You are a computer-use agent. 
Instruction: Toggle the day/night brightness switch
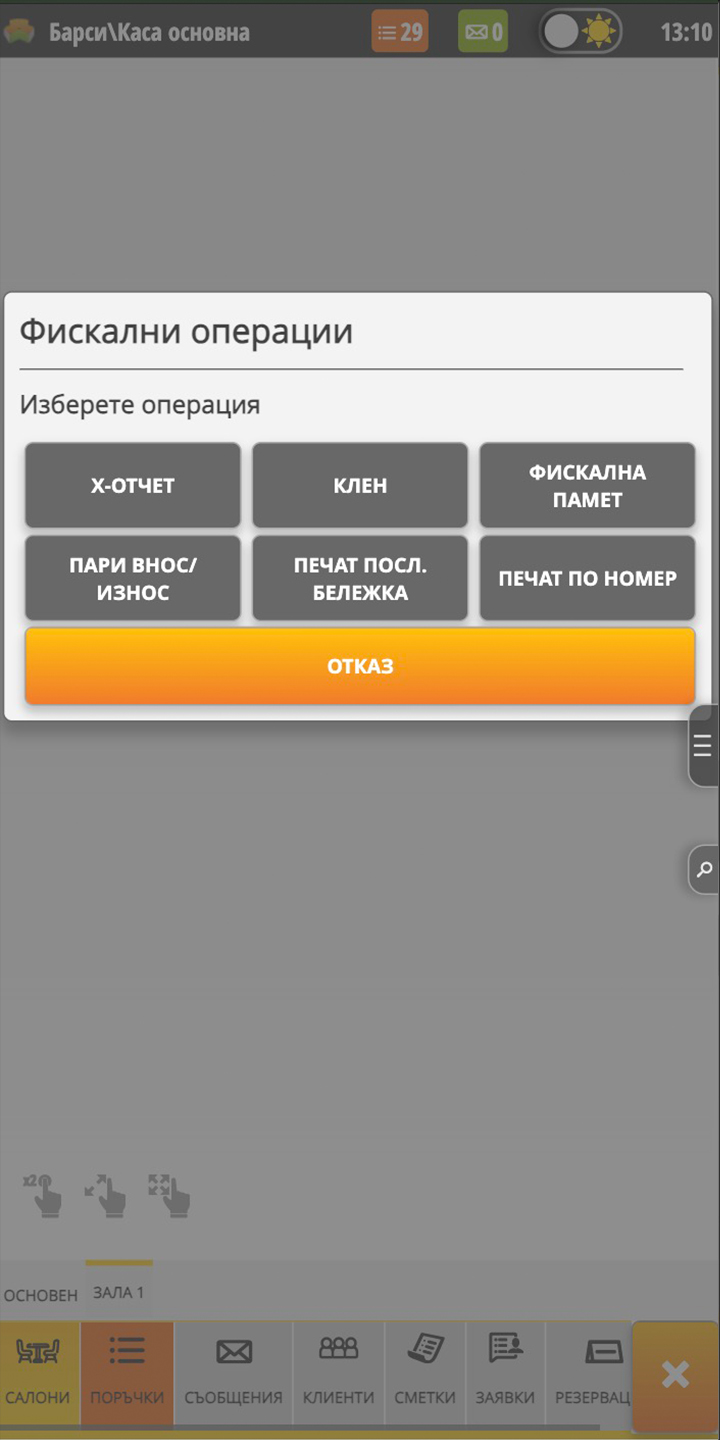pos(580,30)
